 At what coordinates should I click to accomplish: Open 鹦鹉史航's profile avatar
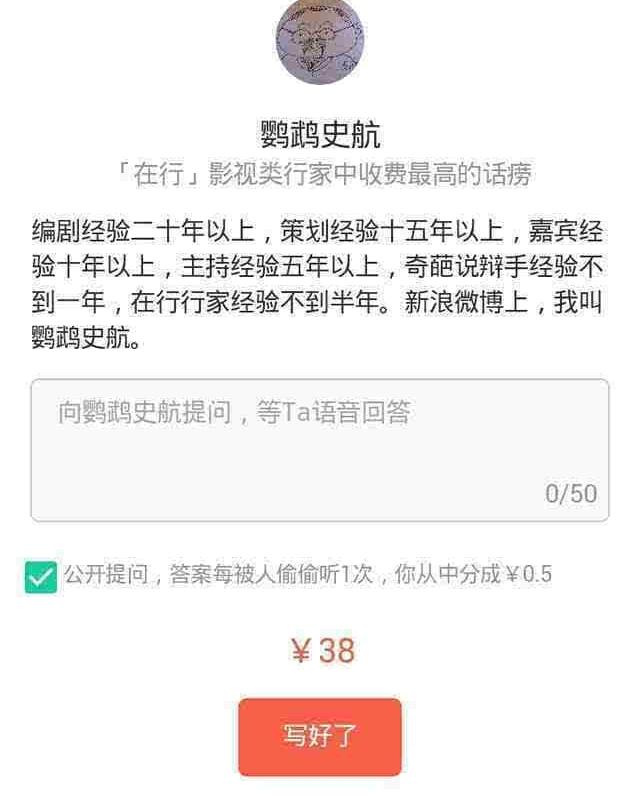318,41
